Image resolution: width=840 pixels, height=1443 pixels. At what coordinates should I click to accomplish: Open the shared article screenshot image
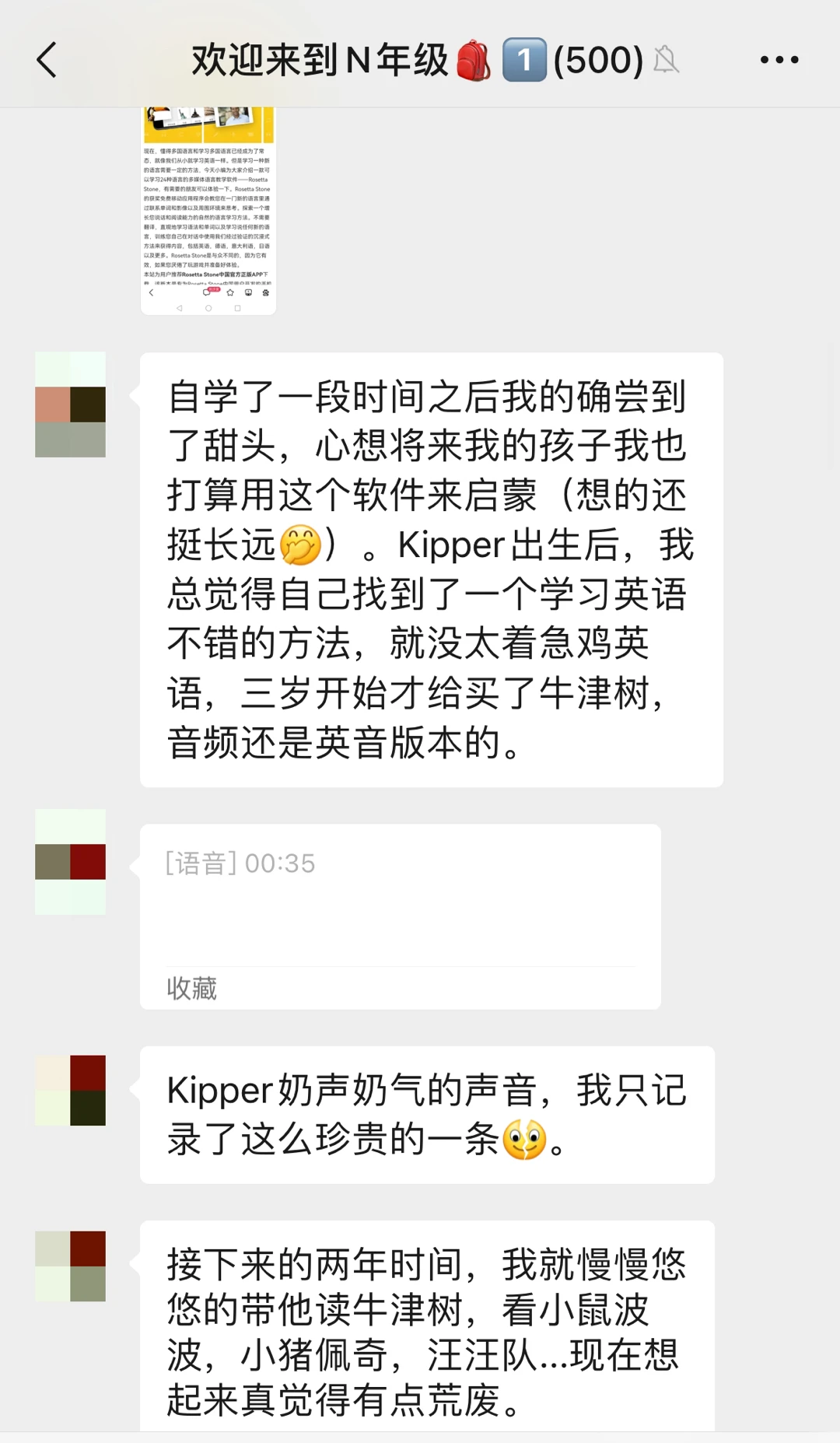tap(208, 210)
